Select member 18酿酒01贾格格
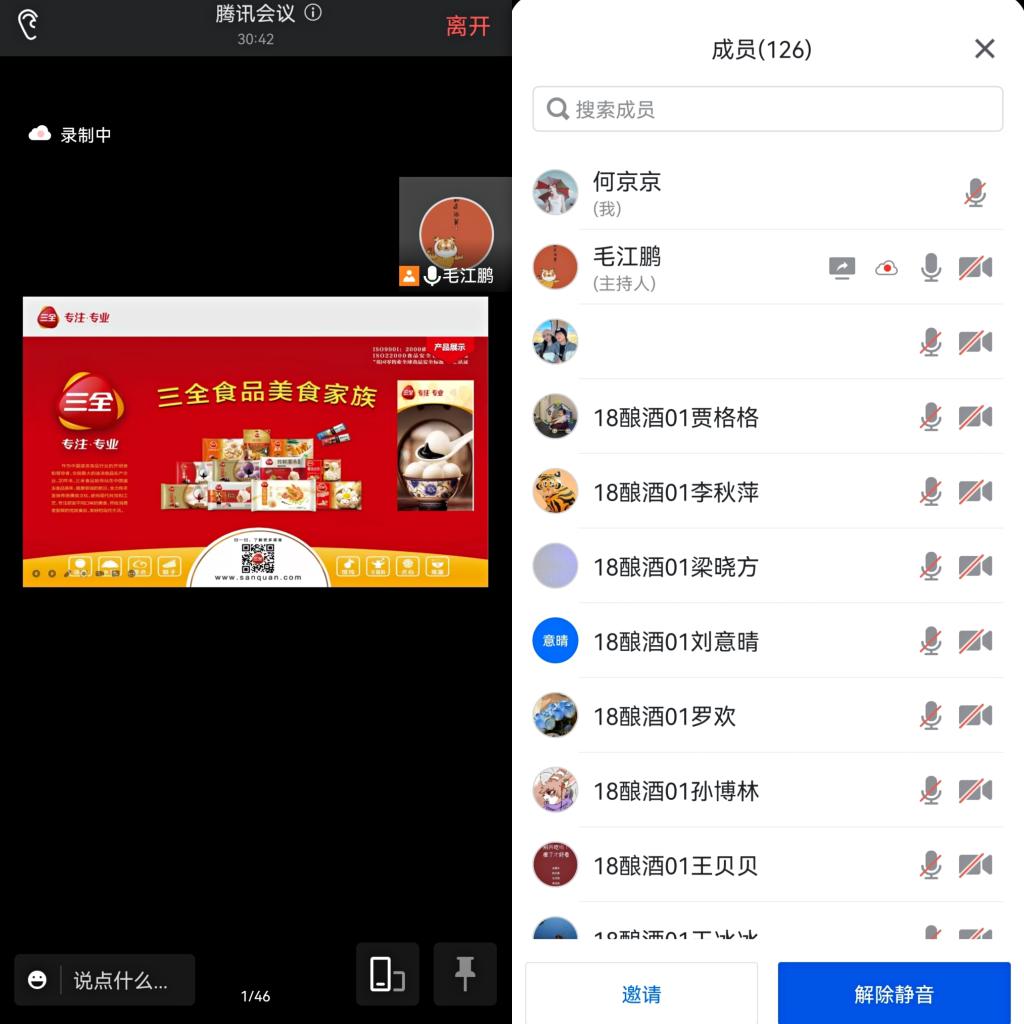Screen dimensions: 1024x1024 click(676, 417)
